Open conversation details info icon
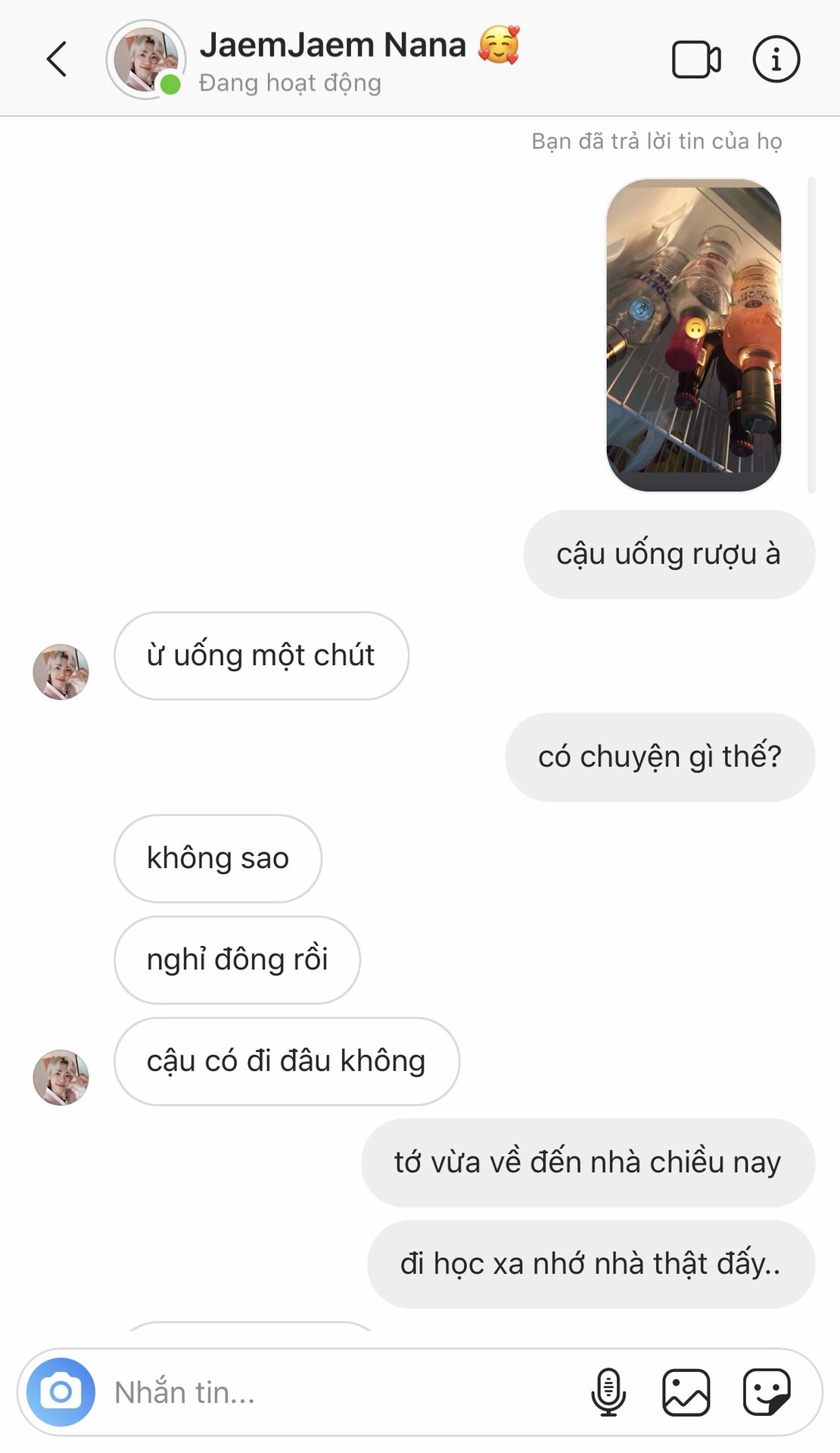 [776, 59]
